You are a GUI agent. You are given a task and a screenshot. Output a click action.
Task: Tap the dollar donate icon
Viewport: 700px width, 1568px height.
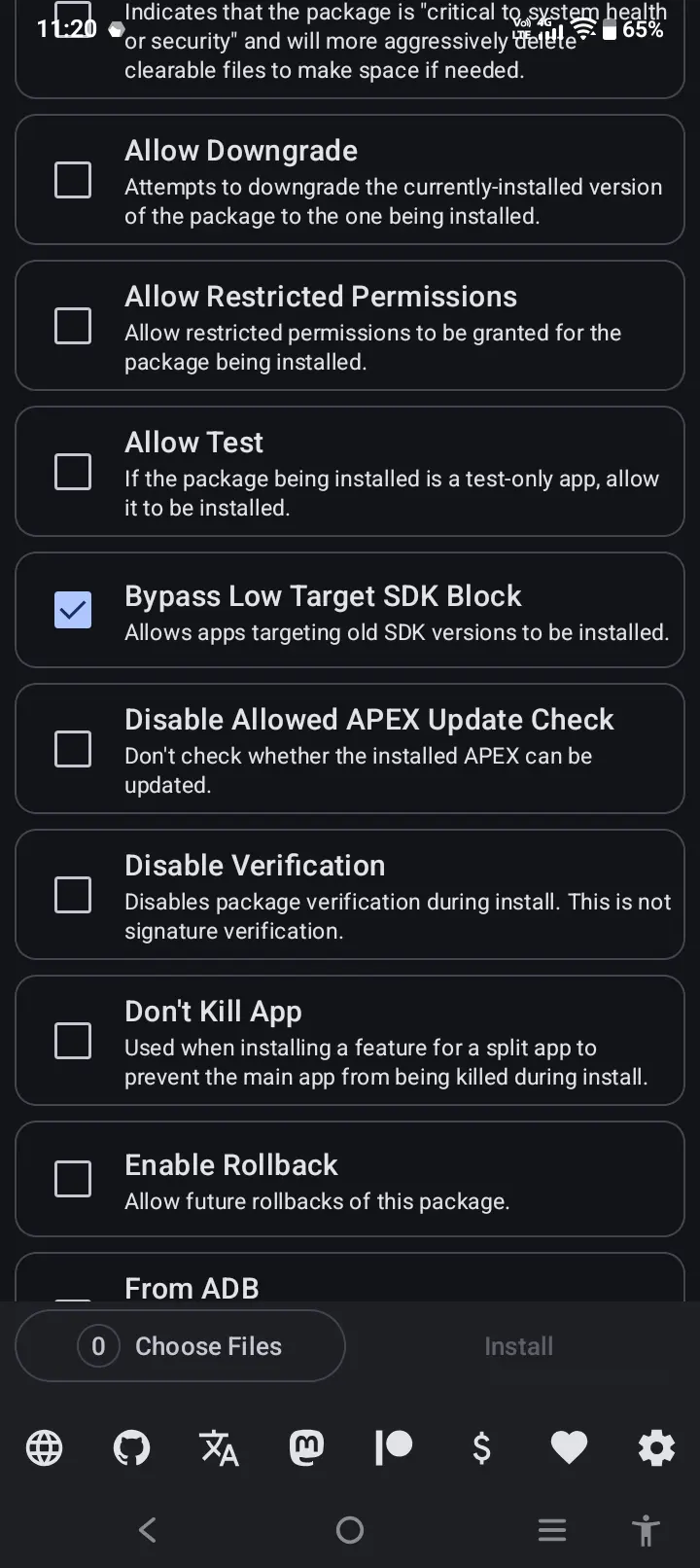[481, 1448]
